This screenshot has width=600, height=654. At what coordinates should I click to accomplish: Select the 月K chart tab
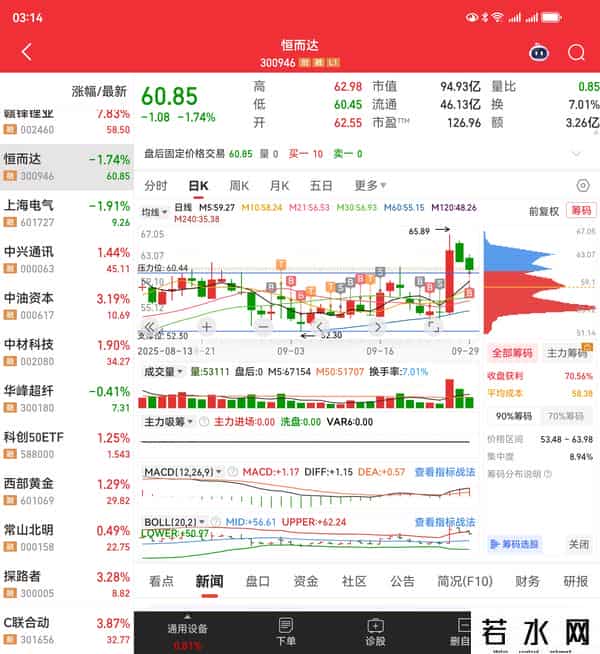pos(279,185)
